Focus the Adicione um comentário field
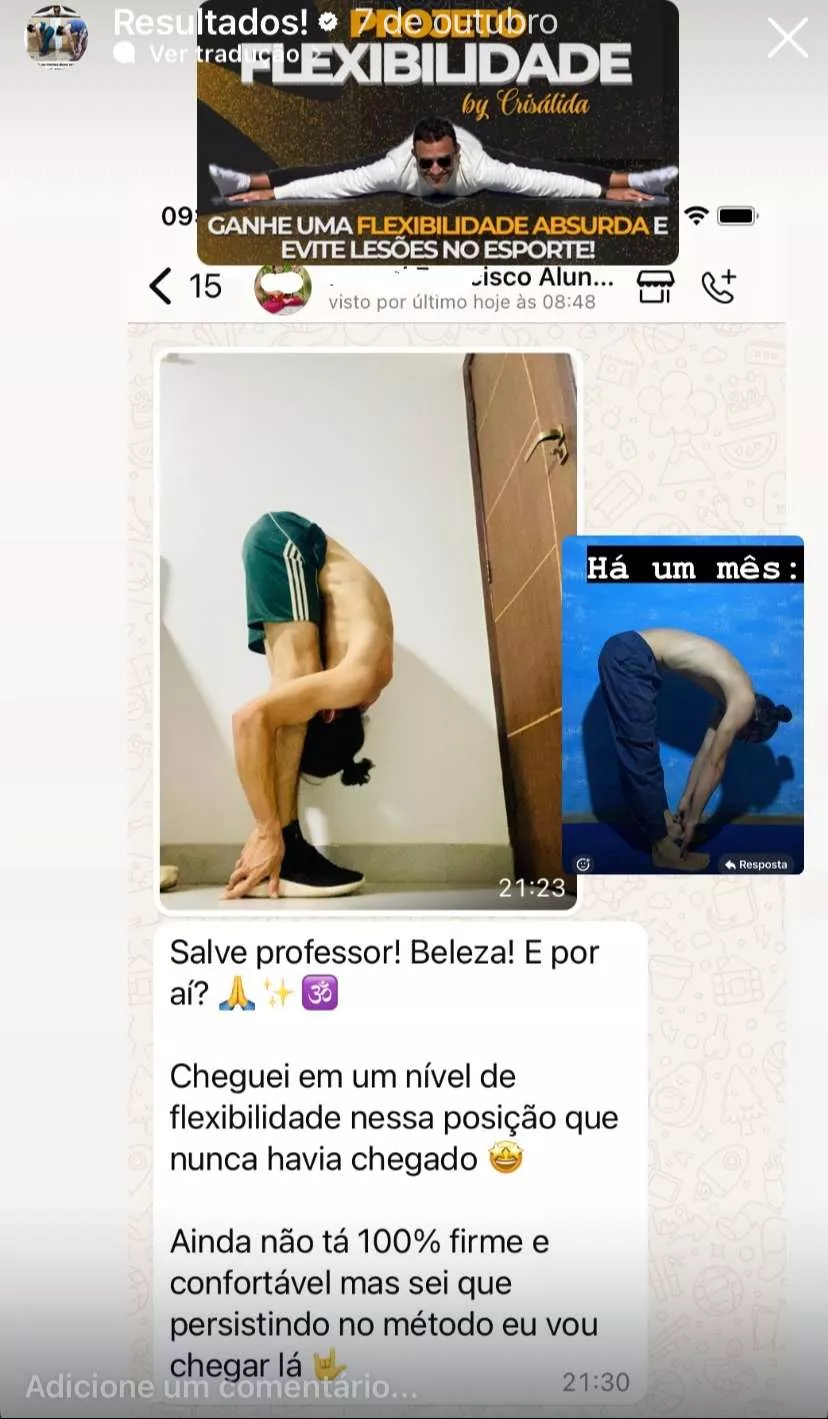 click(222, 1387)
